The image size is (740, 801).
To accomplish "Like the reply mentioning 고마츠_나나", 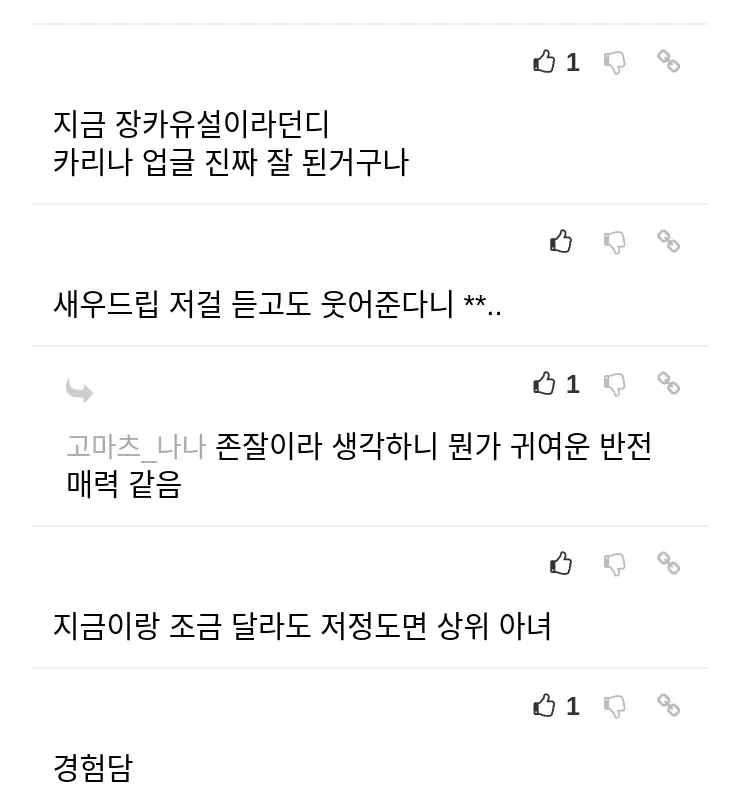I will tap(545, 384).
